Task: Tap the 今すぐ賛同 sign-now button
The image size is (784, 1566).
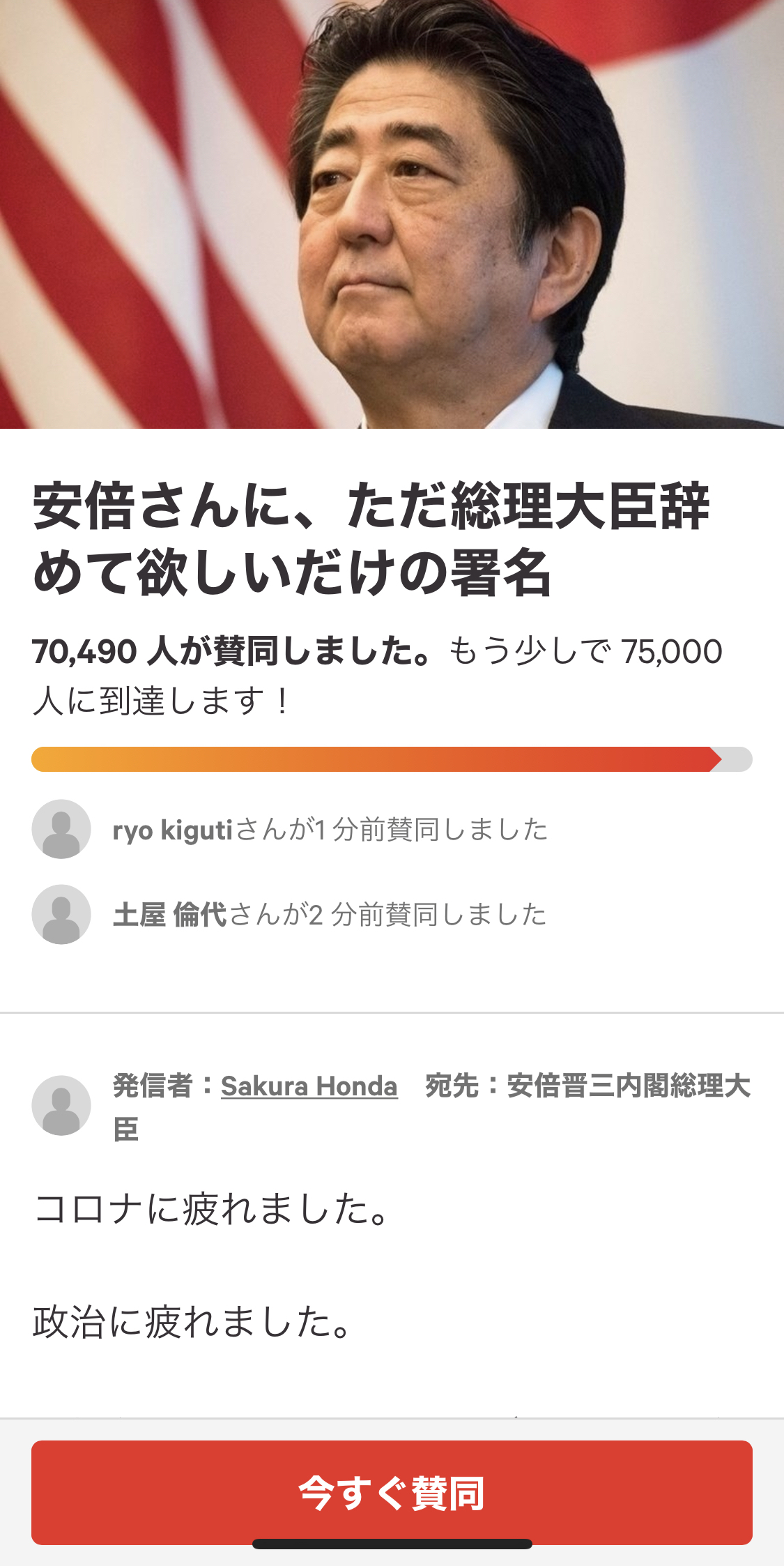Action: 392,1492
